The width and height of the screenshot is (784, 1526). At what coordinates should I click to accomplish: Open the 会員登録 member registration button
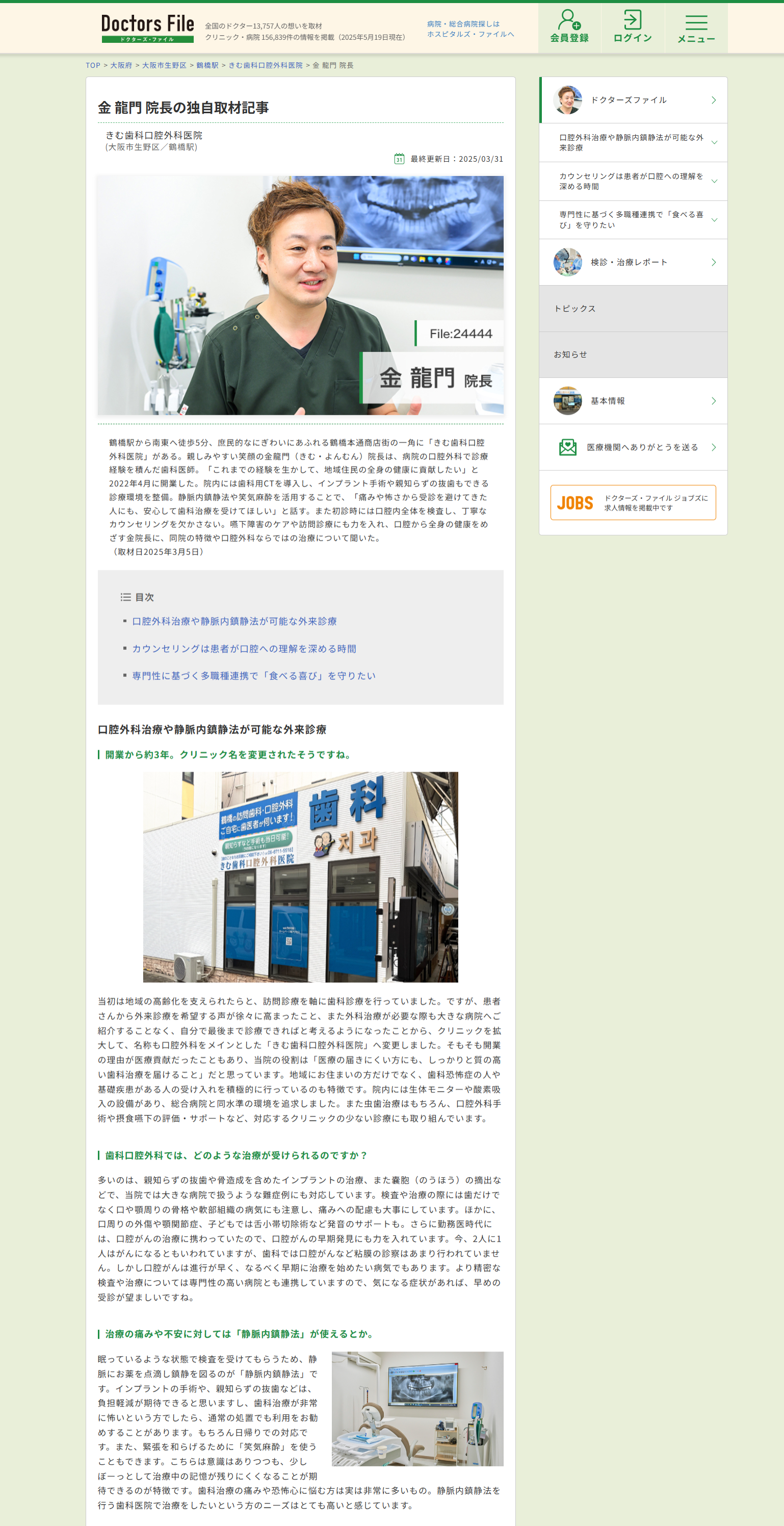(x=568, y=27)
